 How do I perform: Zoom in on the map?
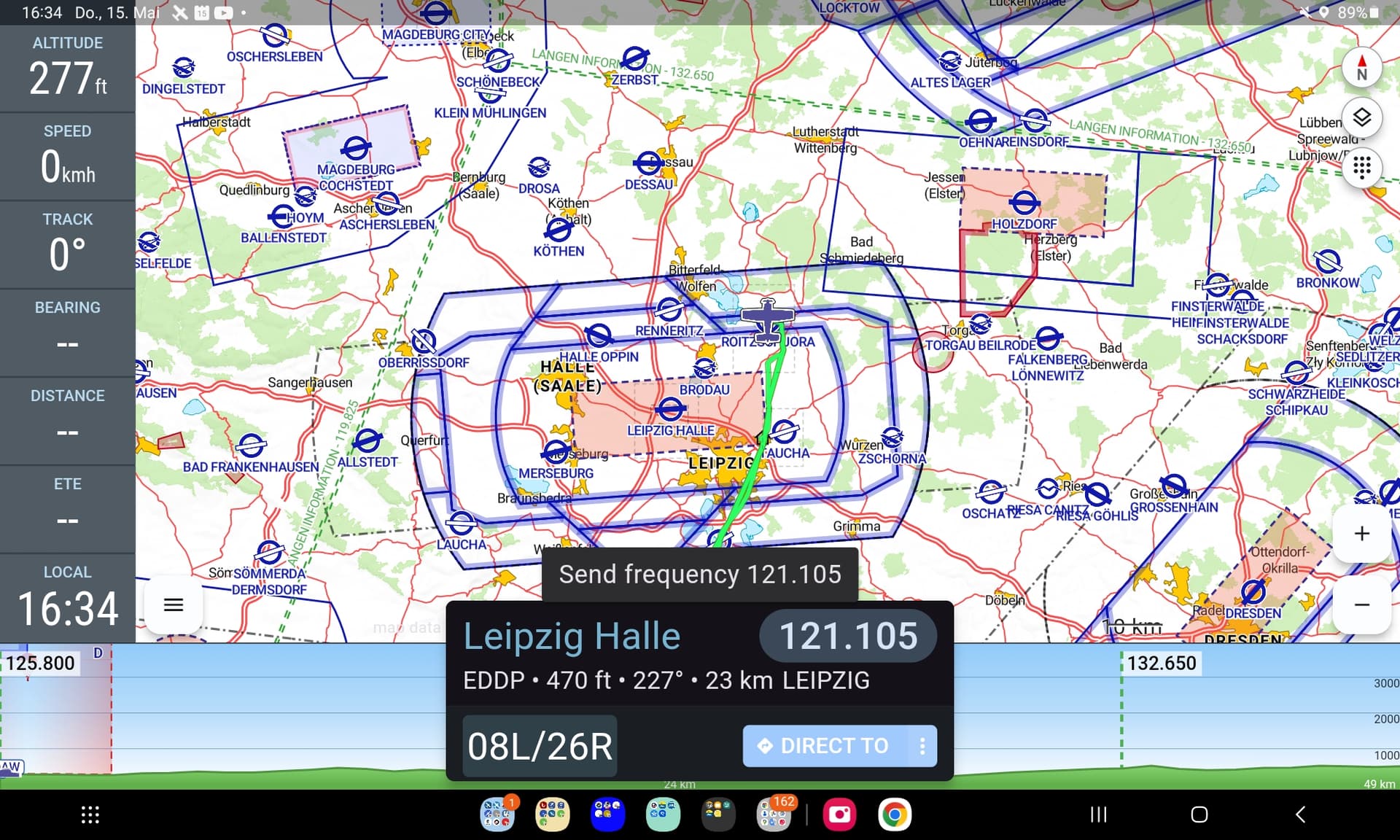coord(1361,534)
